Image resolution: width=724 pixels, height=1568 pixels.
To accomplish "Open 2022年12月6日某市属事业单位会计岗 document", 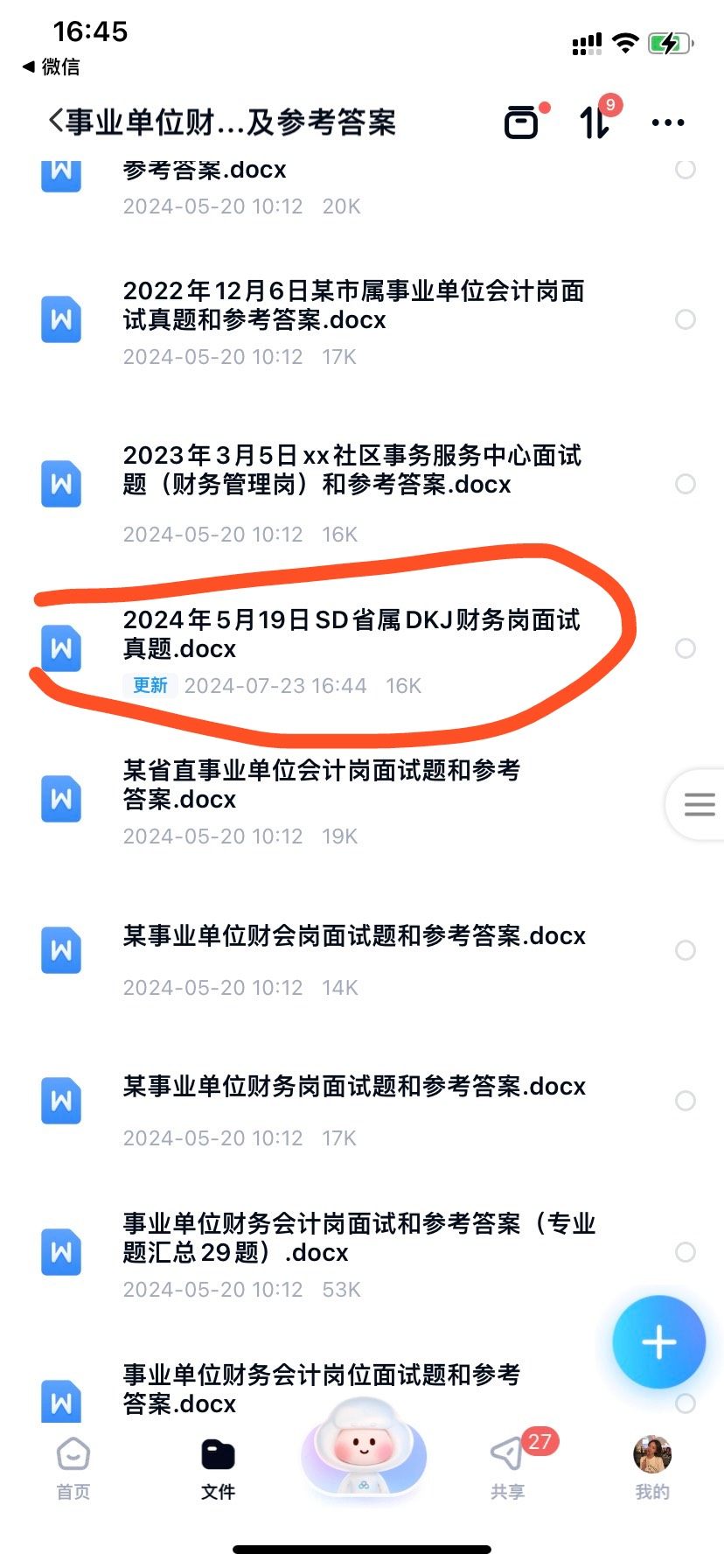I will coord(353,305).
